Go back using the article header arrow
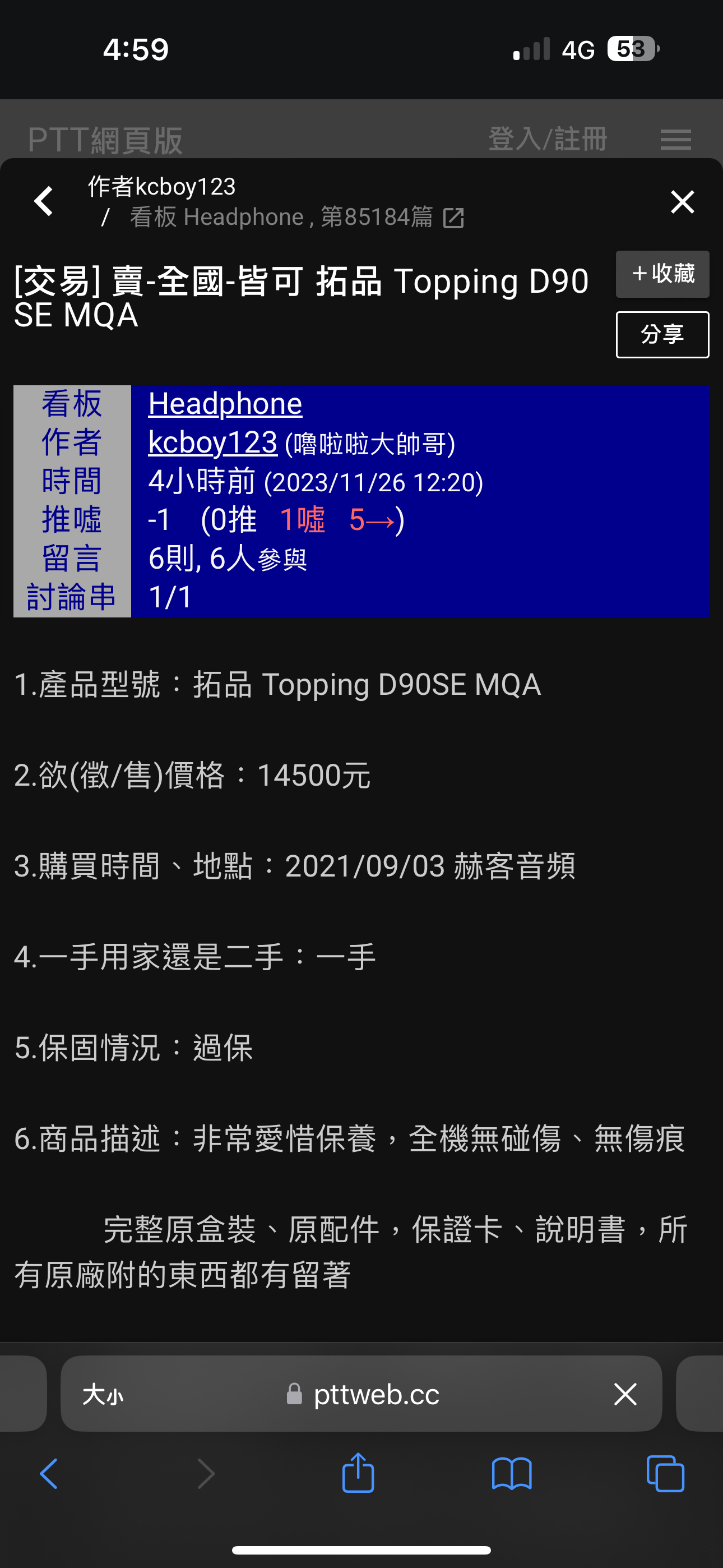The height and width of the screenshot is (1568, 723). [44, 201]
